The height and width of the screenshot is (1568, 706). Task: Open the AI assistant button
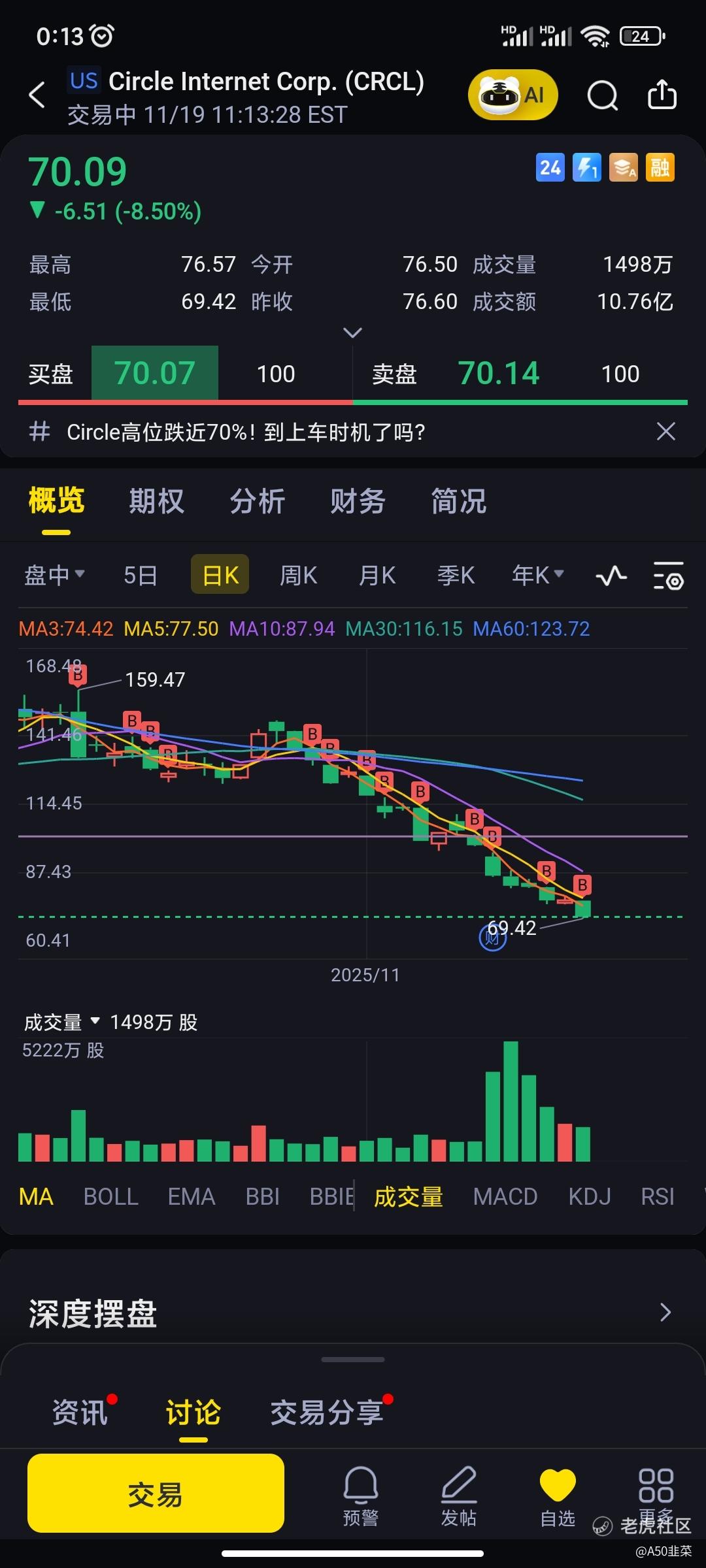[513, 95]
